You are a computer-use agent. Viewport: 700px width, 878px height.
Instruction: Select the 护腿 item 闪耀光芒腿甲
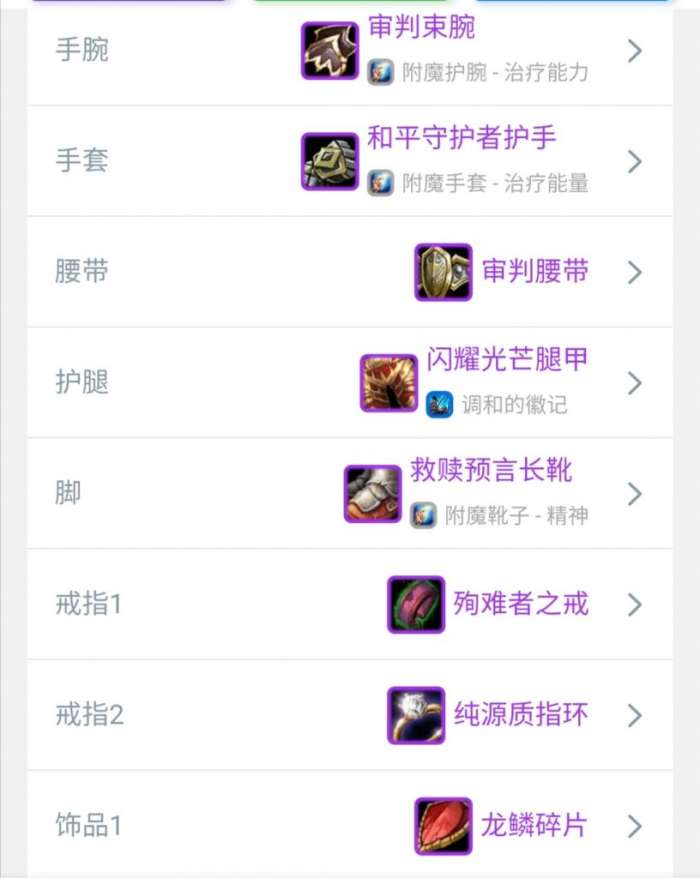click(x=350, y=383)
